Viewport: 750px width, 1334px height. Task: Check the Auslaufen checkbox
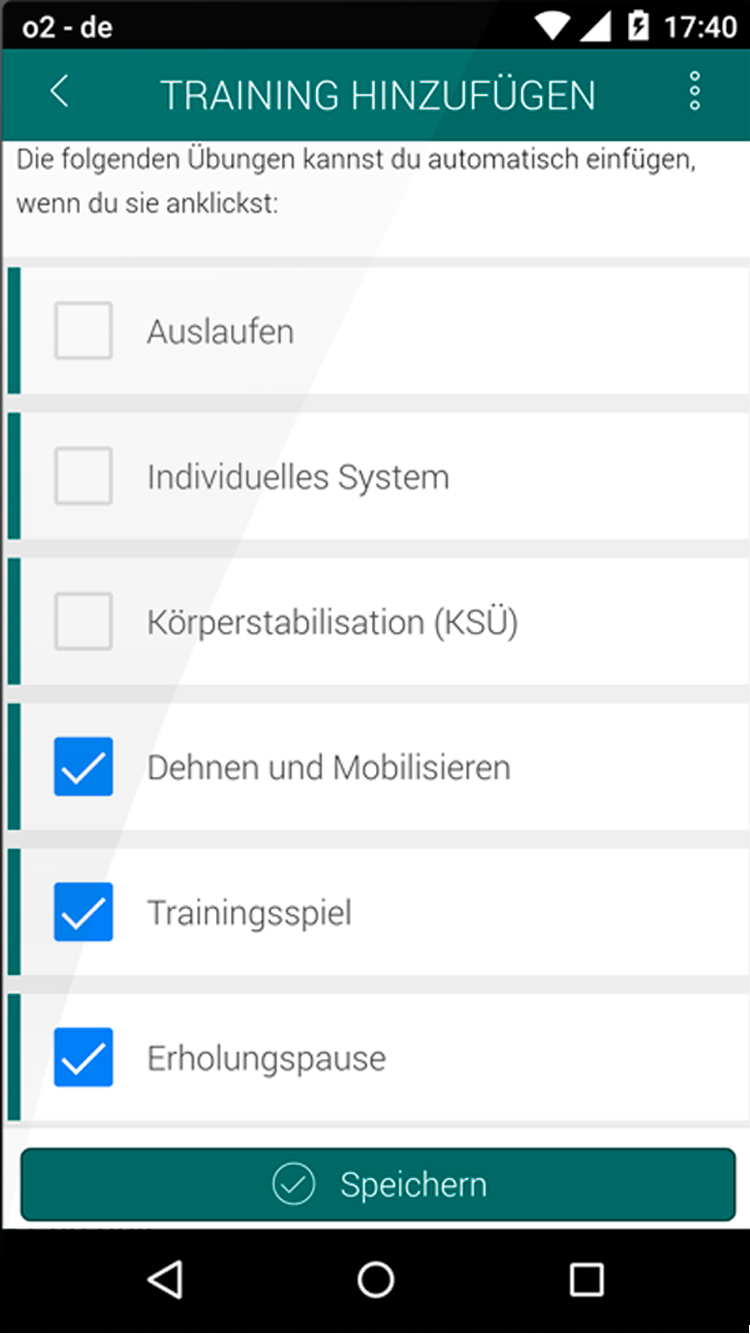tap(83, 330)
